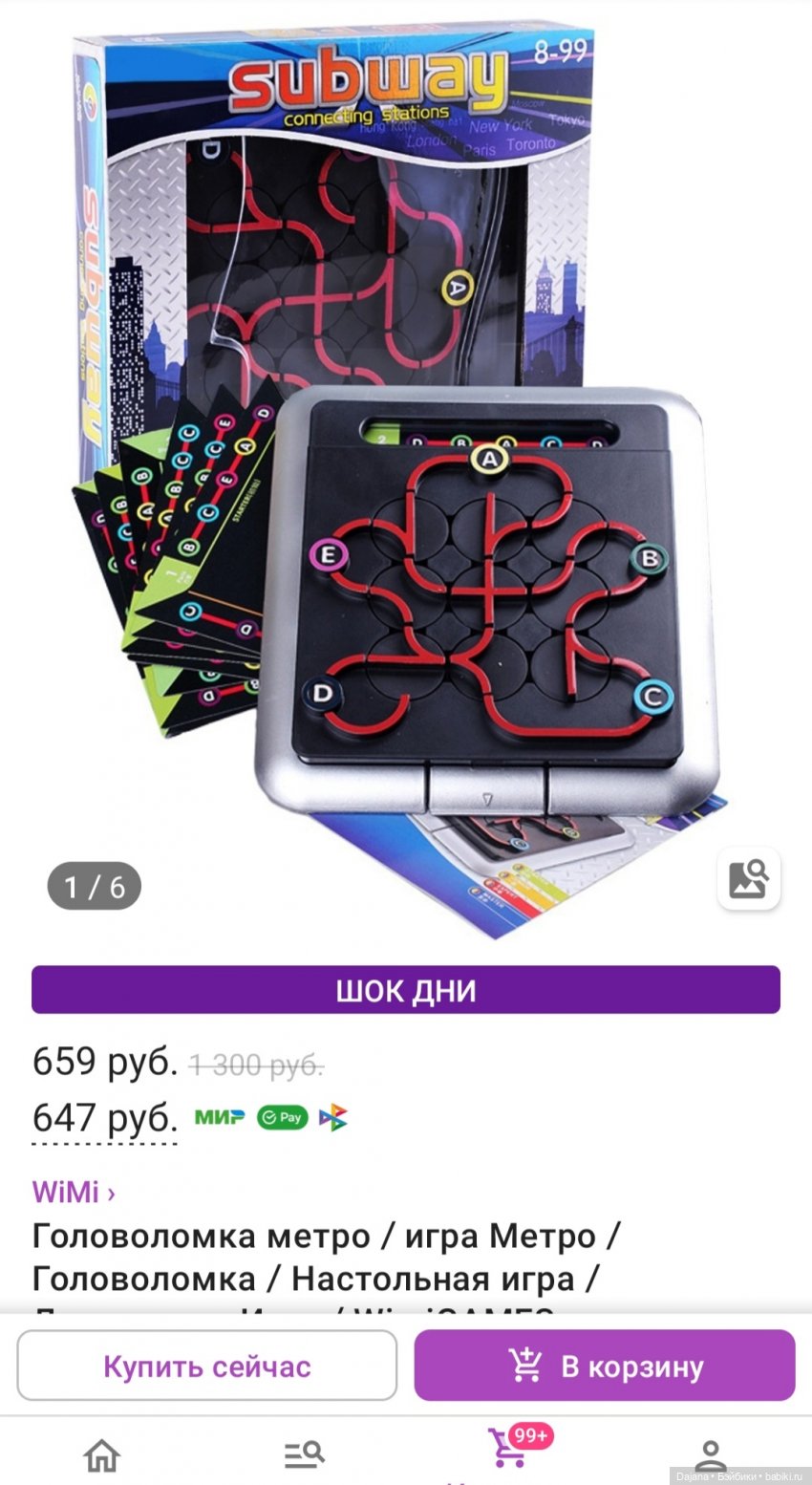
Task: Open the catalog search tab
Action: (305, 1454)
